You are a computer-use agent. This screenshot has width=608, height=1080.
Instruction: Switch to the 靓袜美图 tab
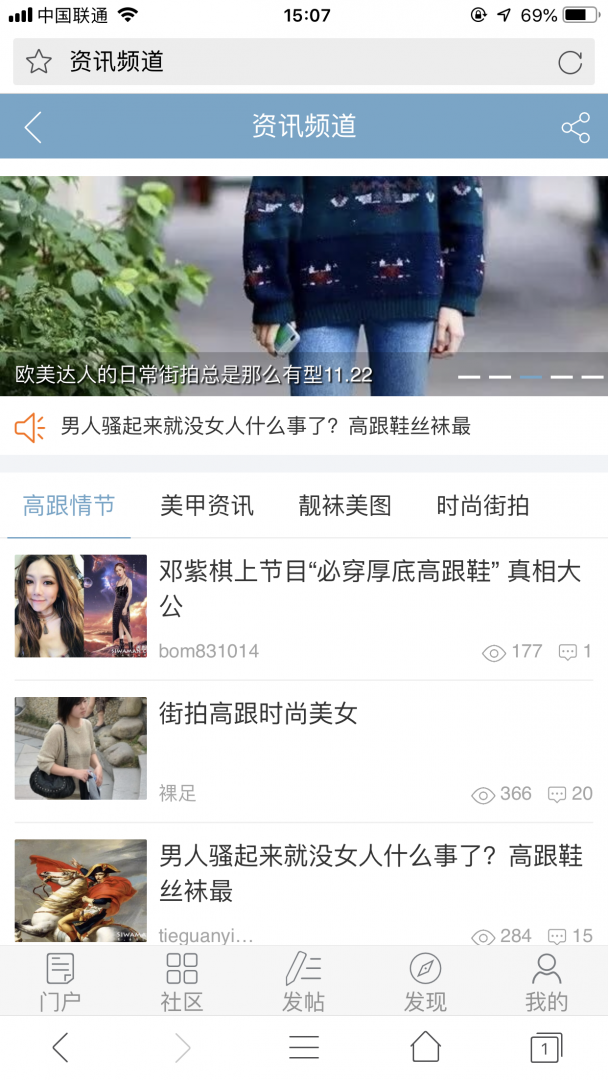tap(345, 506)
